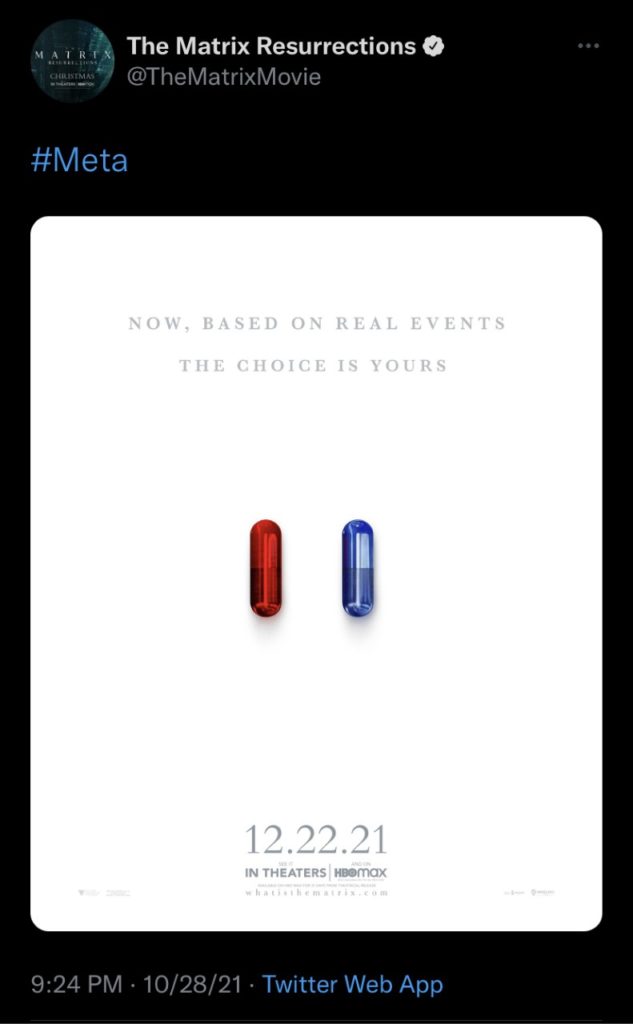
Task: Open the Twitter Web App source link
Action: [352, 985]
